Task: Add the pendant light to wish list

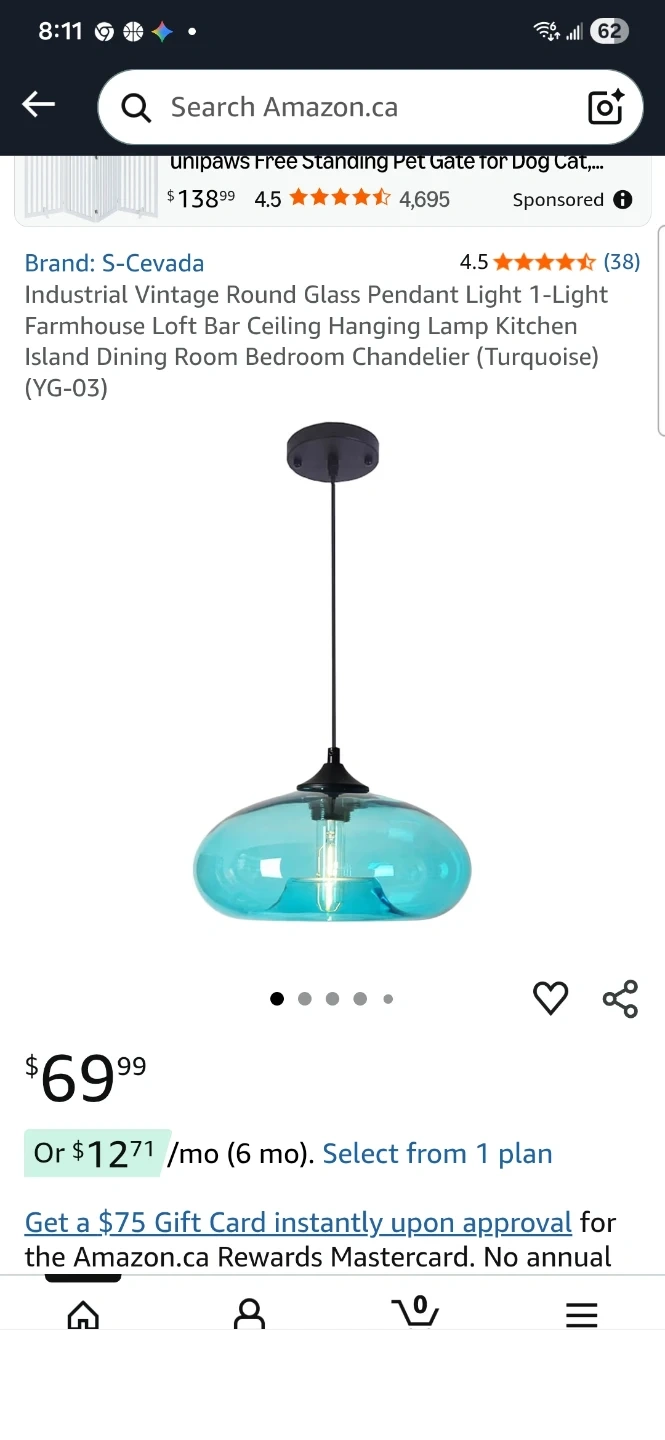Action: 550,998
